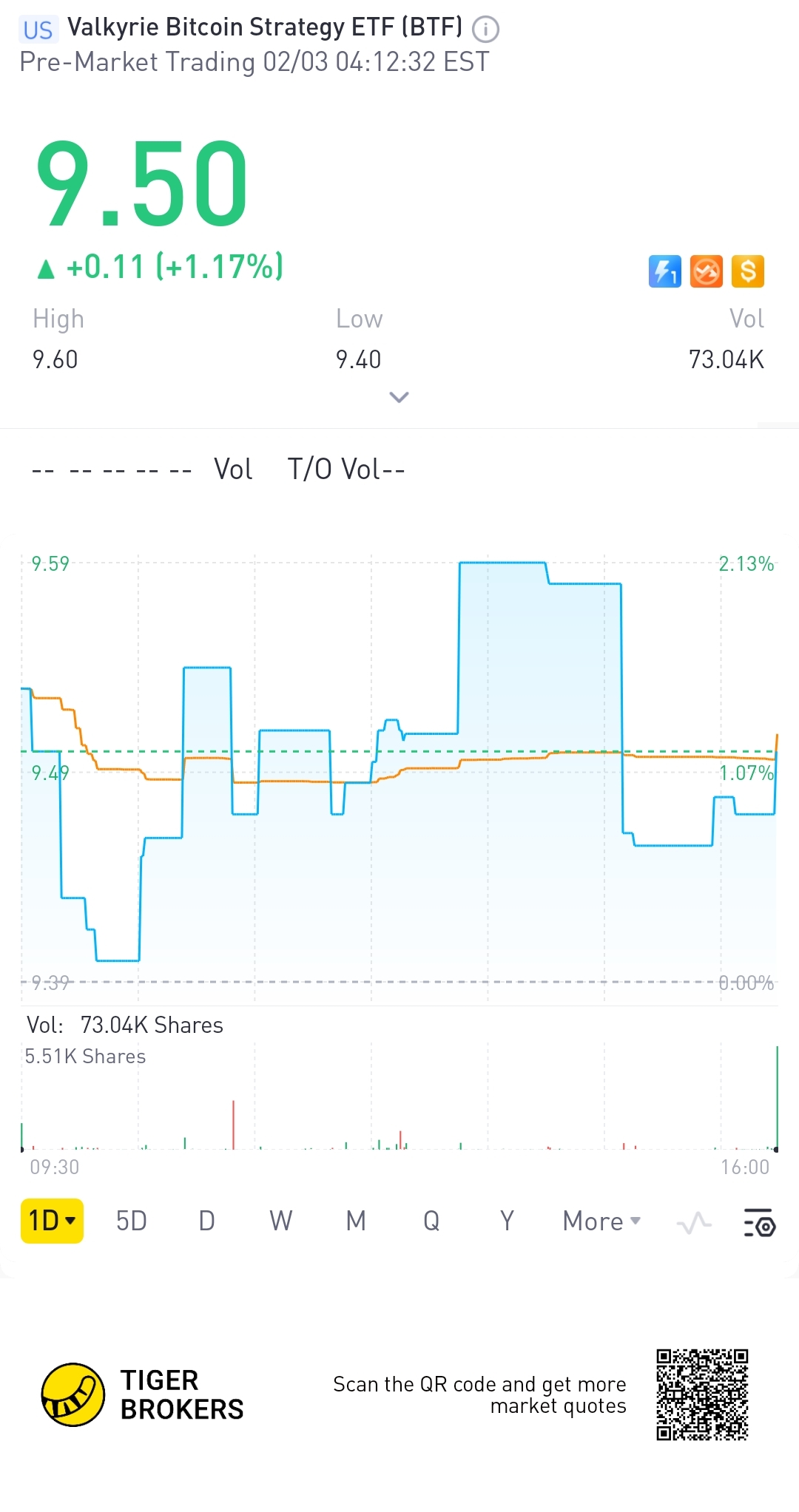Tap the blue lightning badge icon
The image size is (799, 1512).
click(x=665, y=271)
